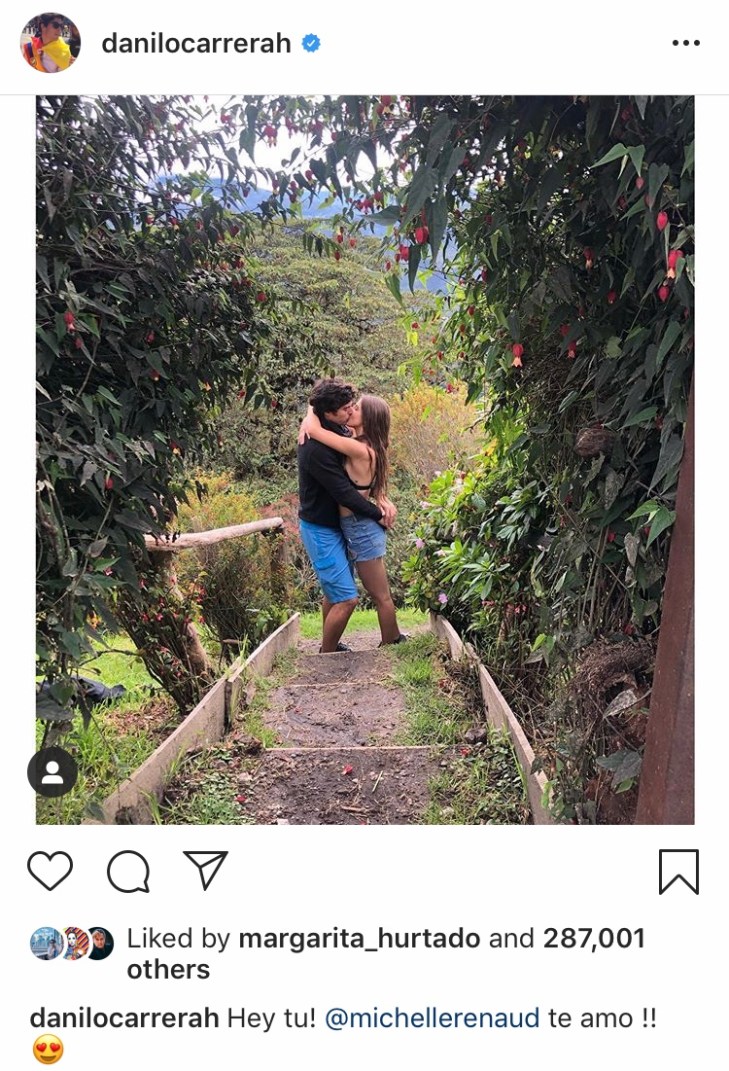
Task: Open danilocarrerah username in the caption
Action: pyautogui.click(x=124, y=1018)
